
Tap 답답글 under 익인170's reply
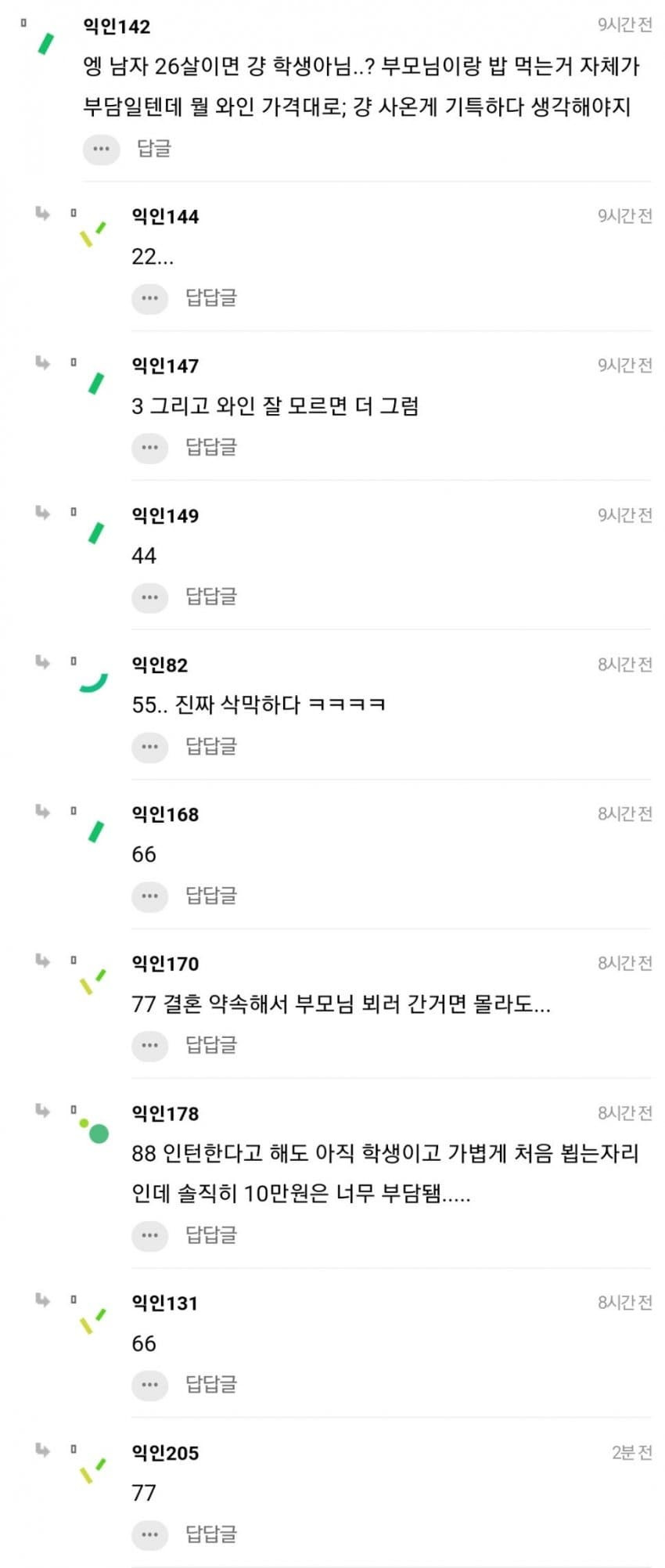click(x=210, y=1045)
